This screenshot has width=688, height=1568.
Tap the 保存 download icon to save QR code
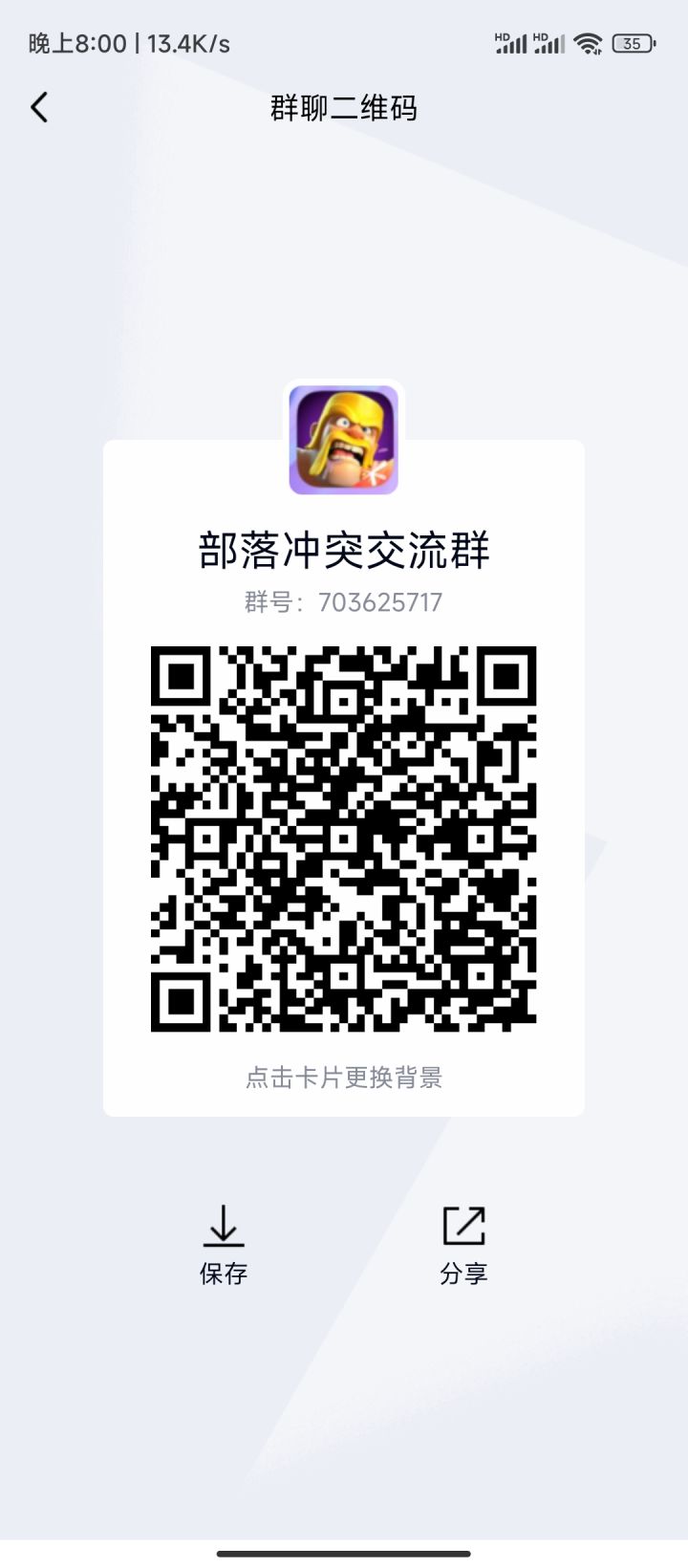point(224,1227)
